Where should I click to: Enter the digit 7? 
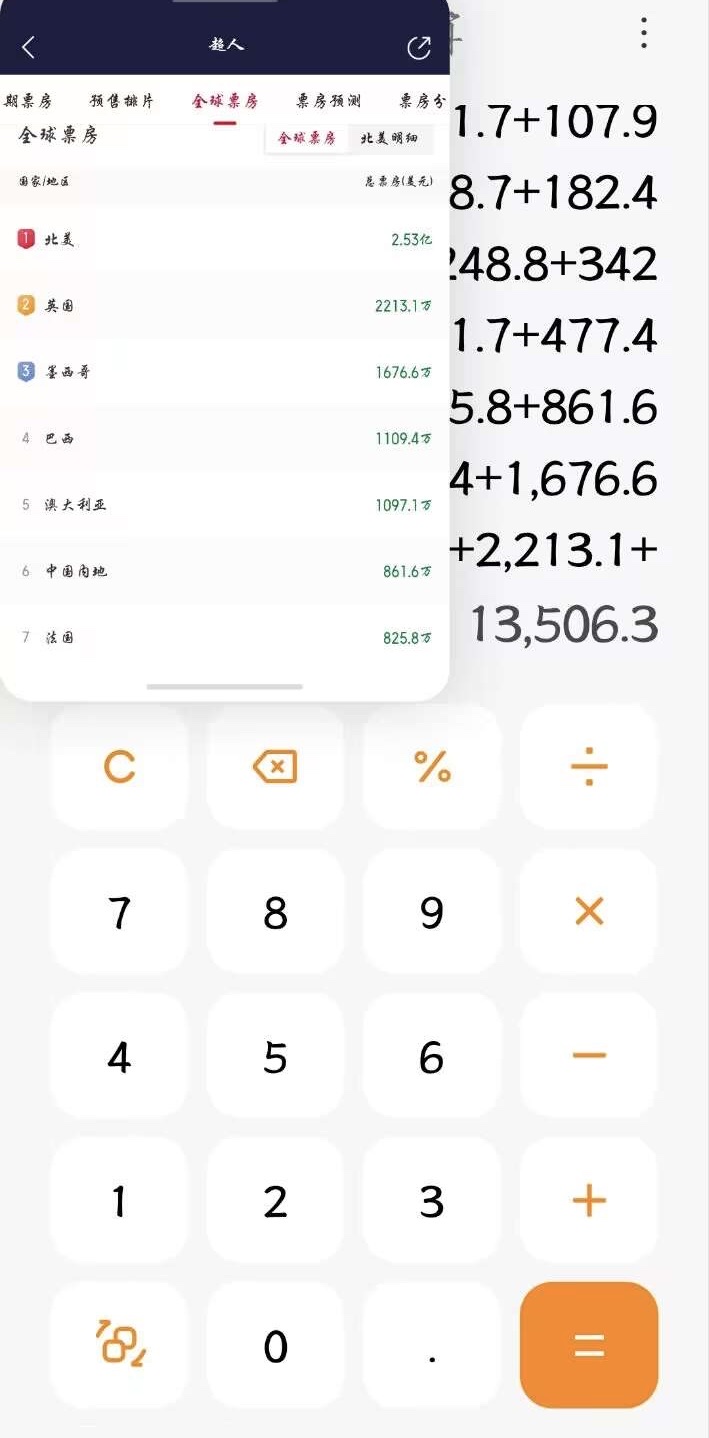(x=119, y=911)
